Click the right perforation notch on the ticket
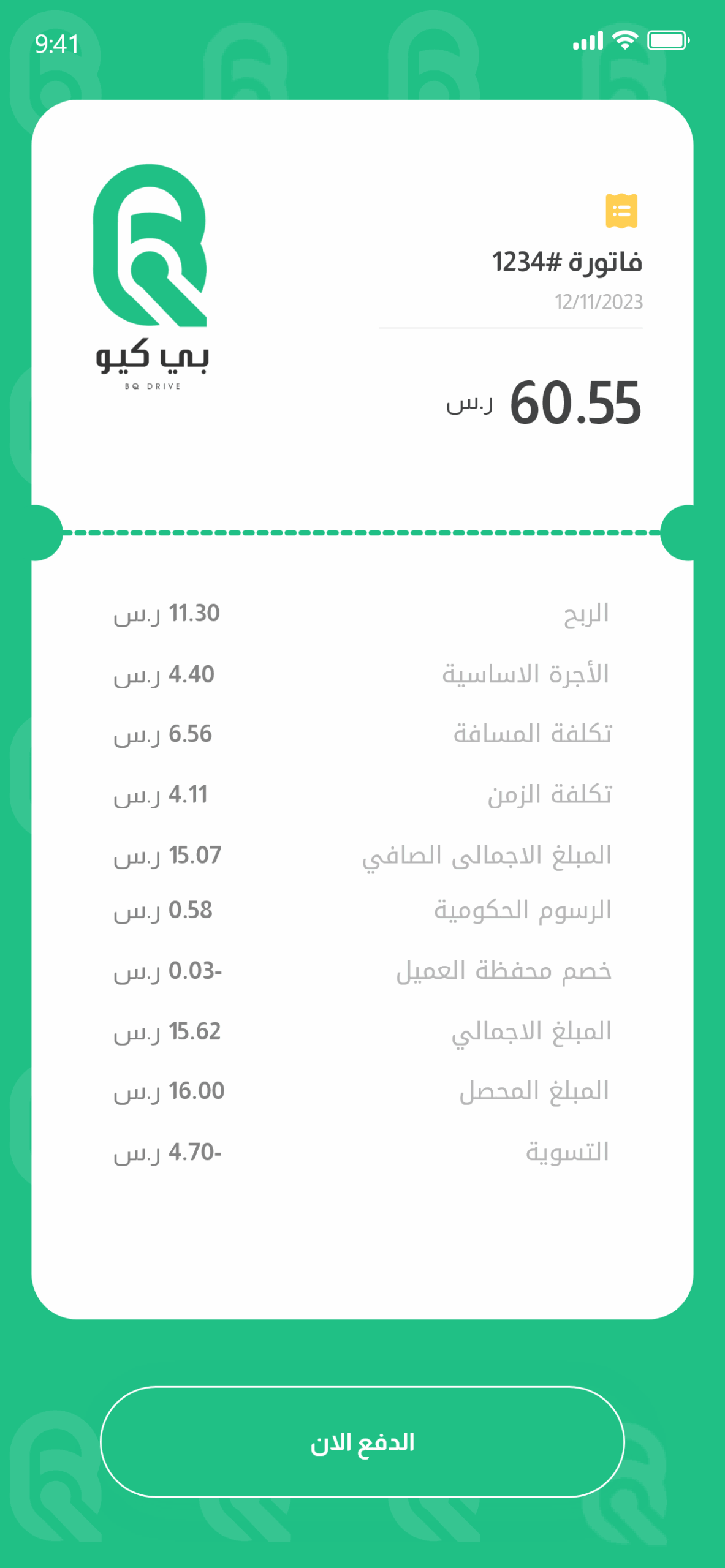This screenshot has height=1568, width=725. pos(682,532)
